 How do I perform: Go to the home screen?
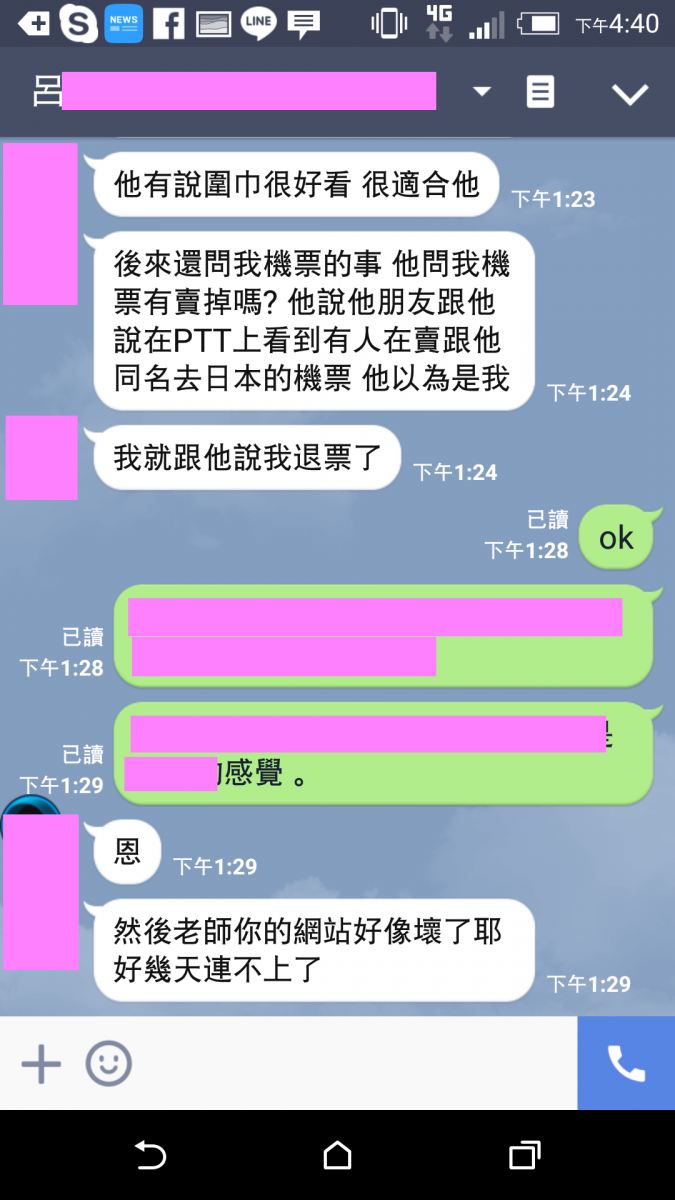tap(338, 1156)
